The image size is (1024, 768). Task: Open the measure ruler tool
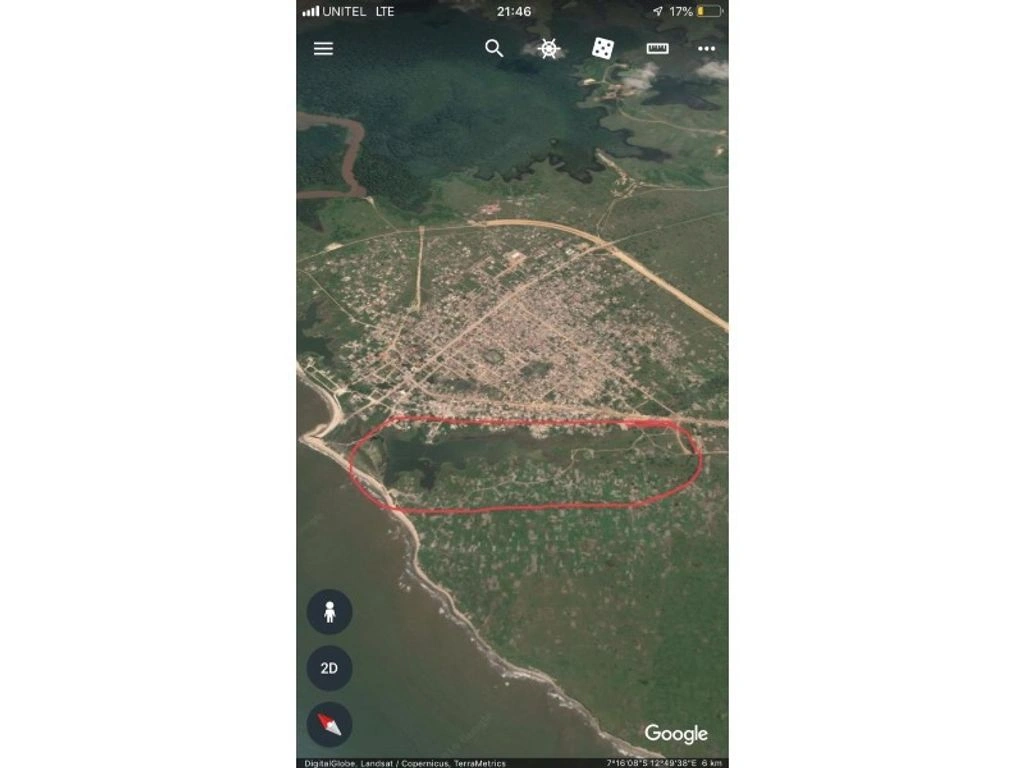[657, 48]
